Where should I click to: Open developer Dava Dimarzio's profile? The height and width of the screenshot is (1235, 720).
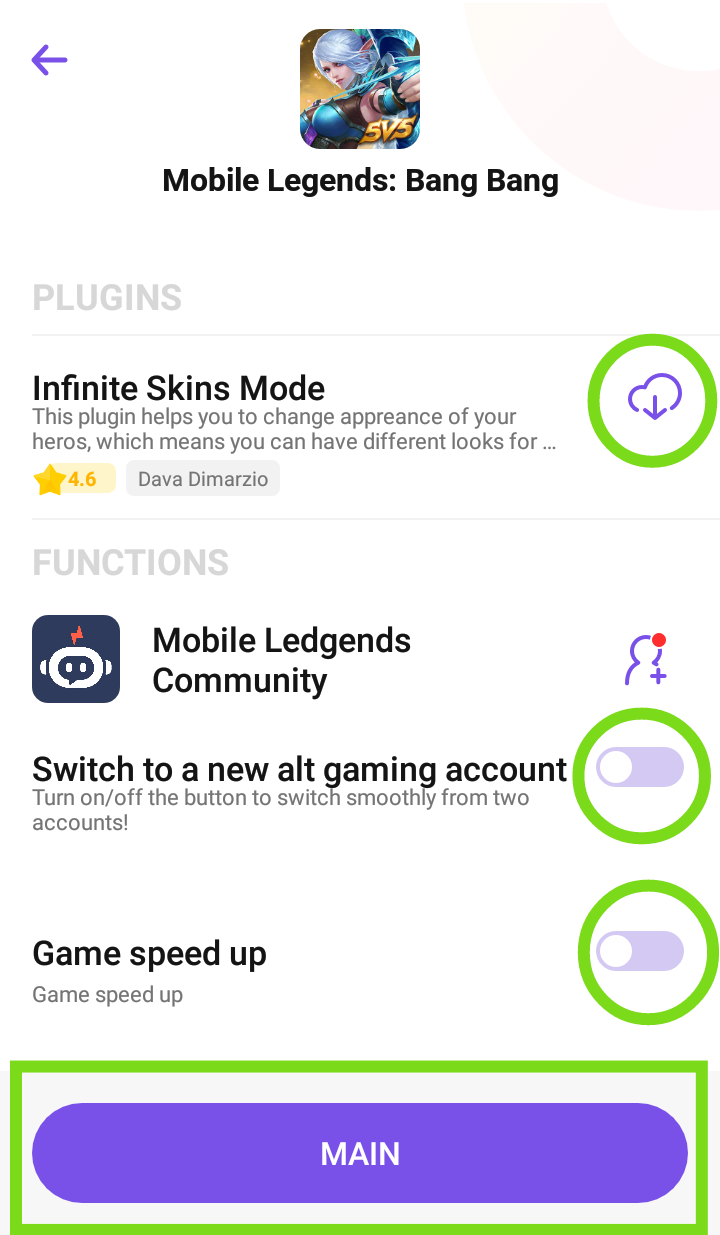click(202, 478)
